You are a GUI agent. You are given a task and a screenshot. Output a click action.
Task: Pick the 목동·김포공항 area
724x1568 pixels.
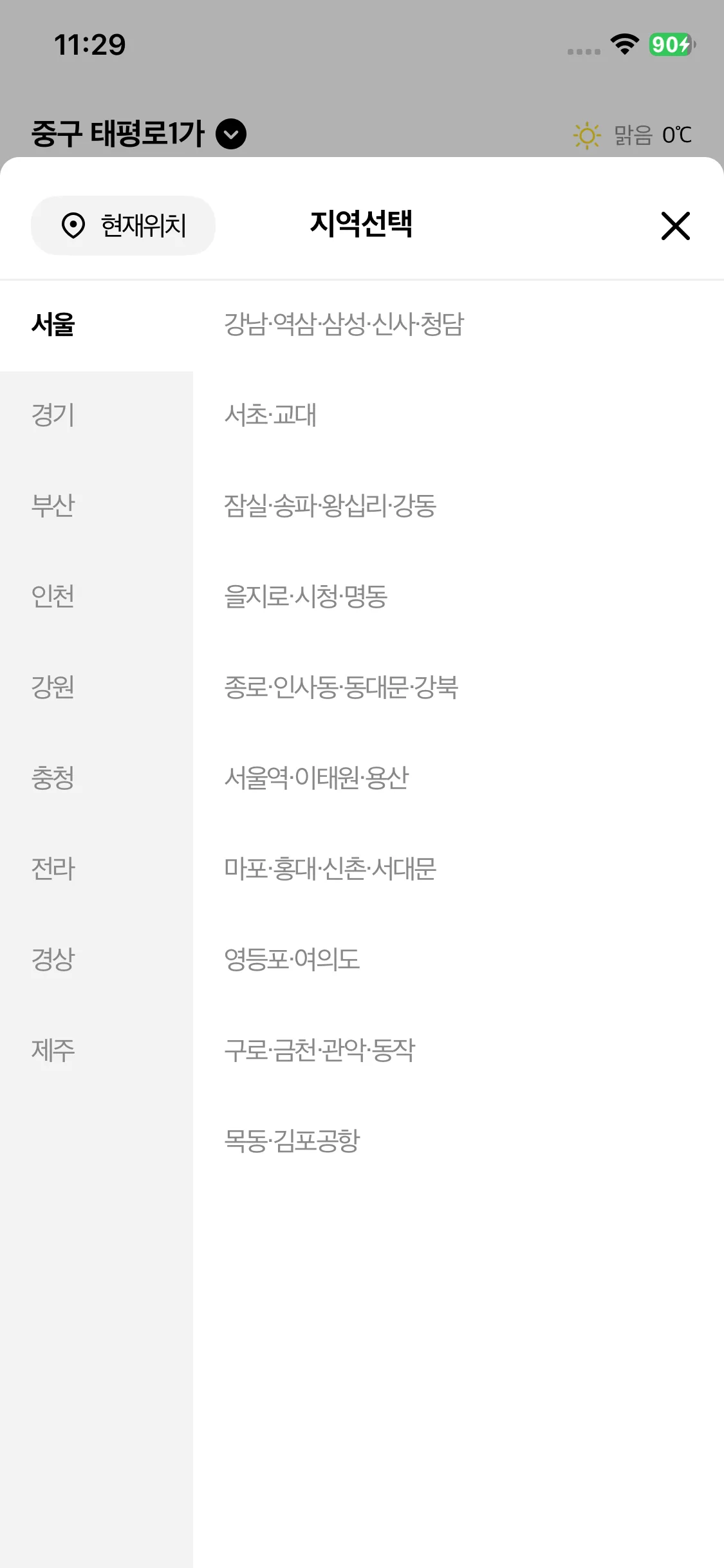(x=458, y=1141)
